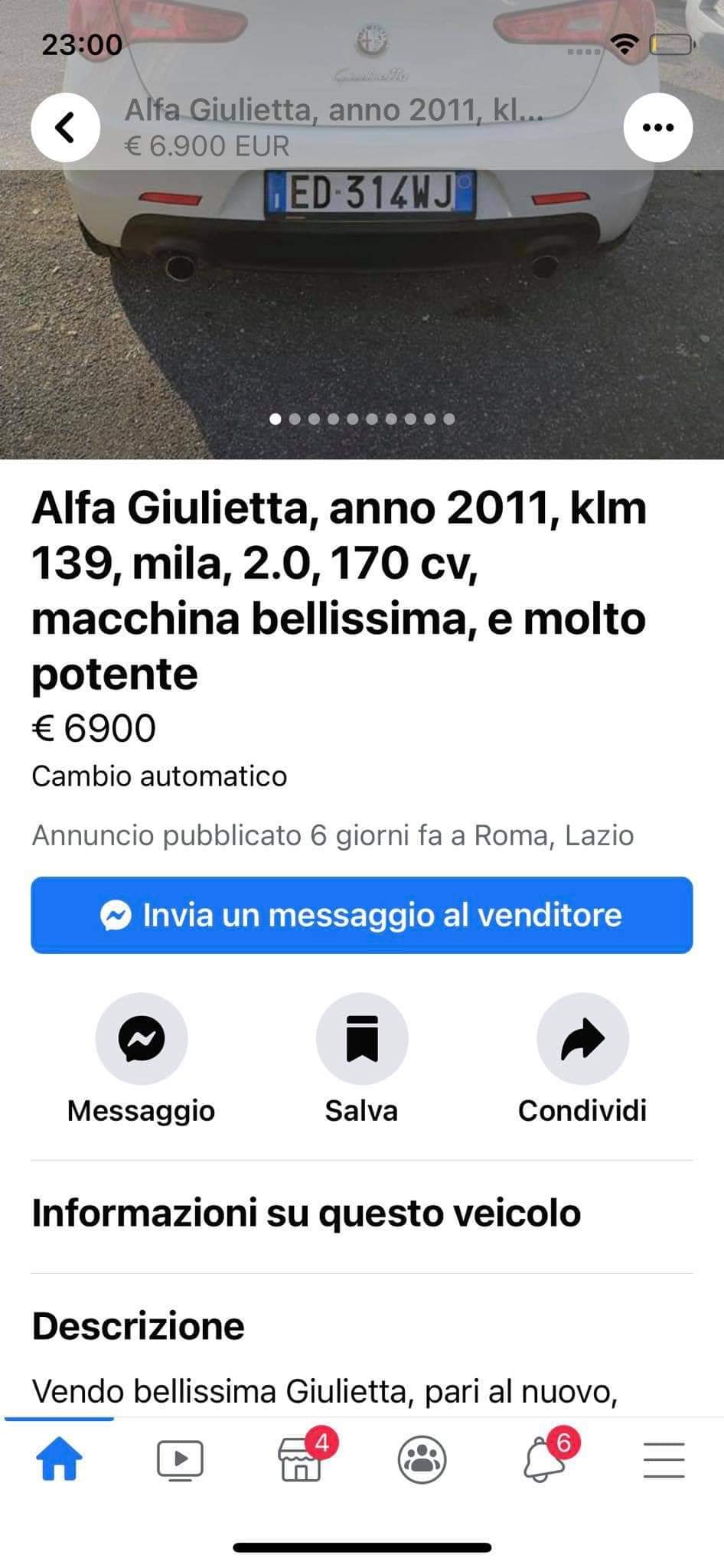Switch to the Groups tab
The width and height of the screenshot is (724, 1568).
pyautogui.click(x=422, y=1459)
